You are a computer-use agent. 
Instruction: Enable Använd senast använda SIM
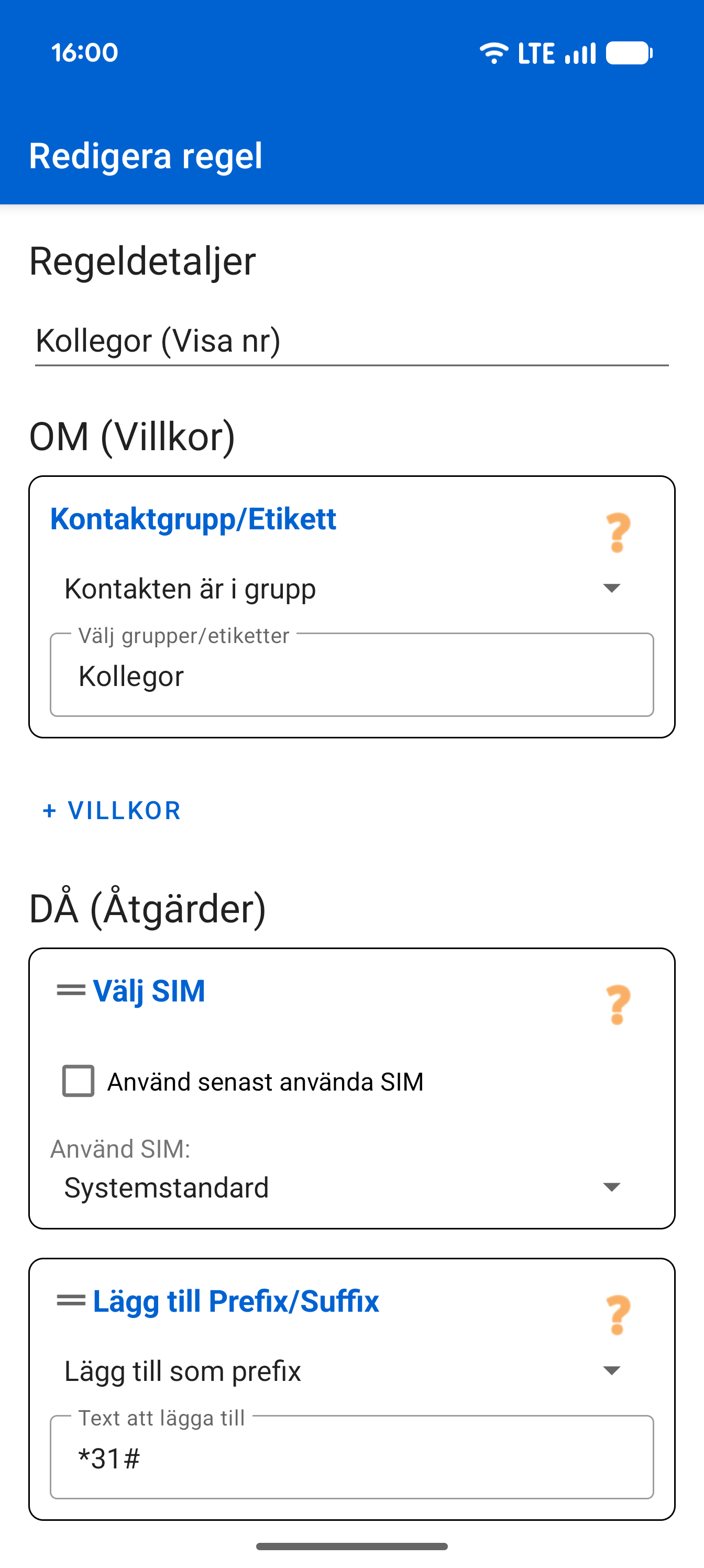pos(78,1082)
